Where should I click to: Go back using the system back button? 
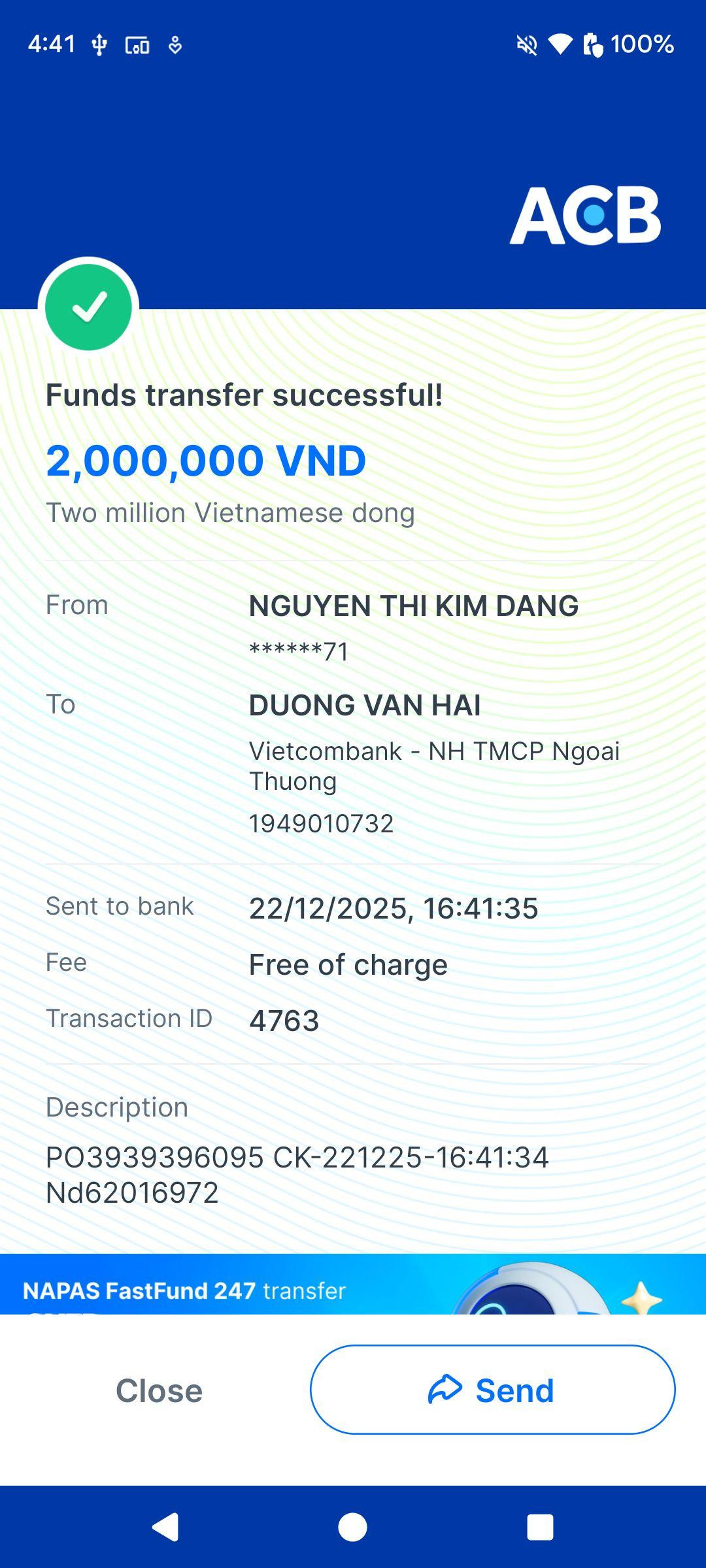[x=166, y=1527]
